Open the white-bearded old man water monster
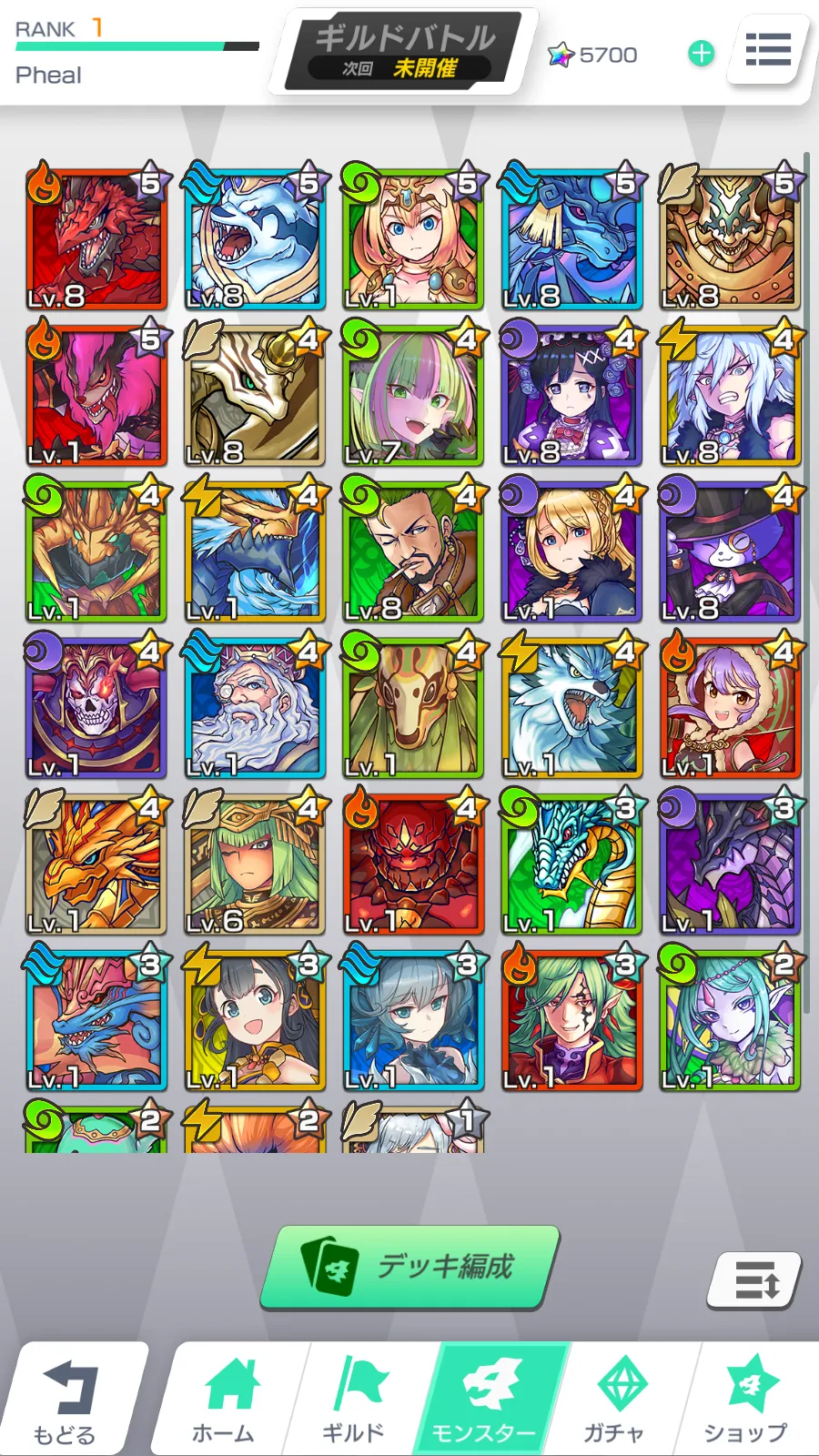The image size is (819, 1456). click(x=255, y=708)
